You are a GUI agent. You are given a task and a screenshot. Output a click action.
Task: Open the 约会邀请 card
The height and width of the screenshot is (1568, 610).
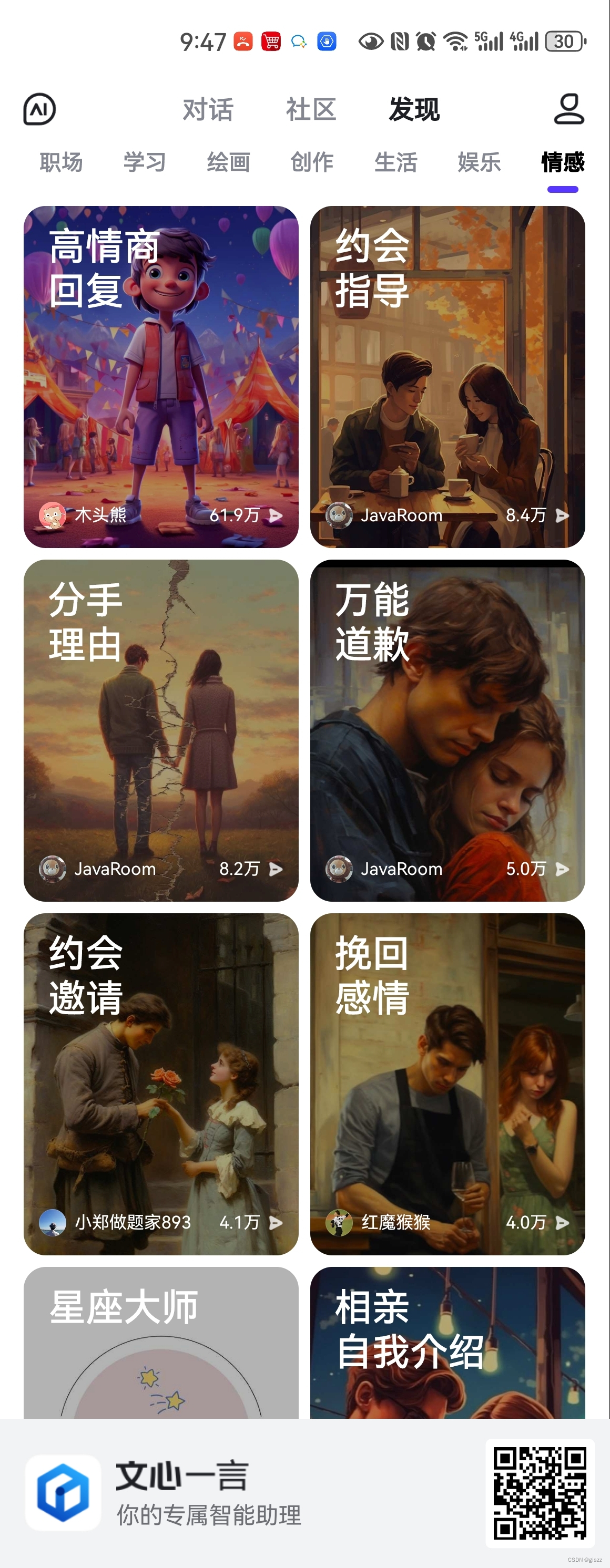161,1084
